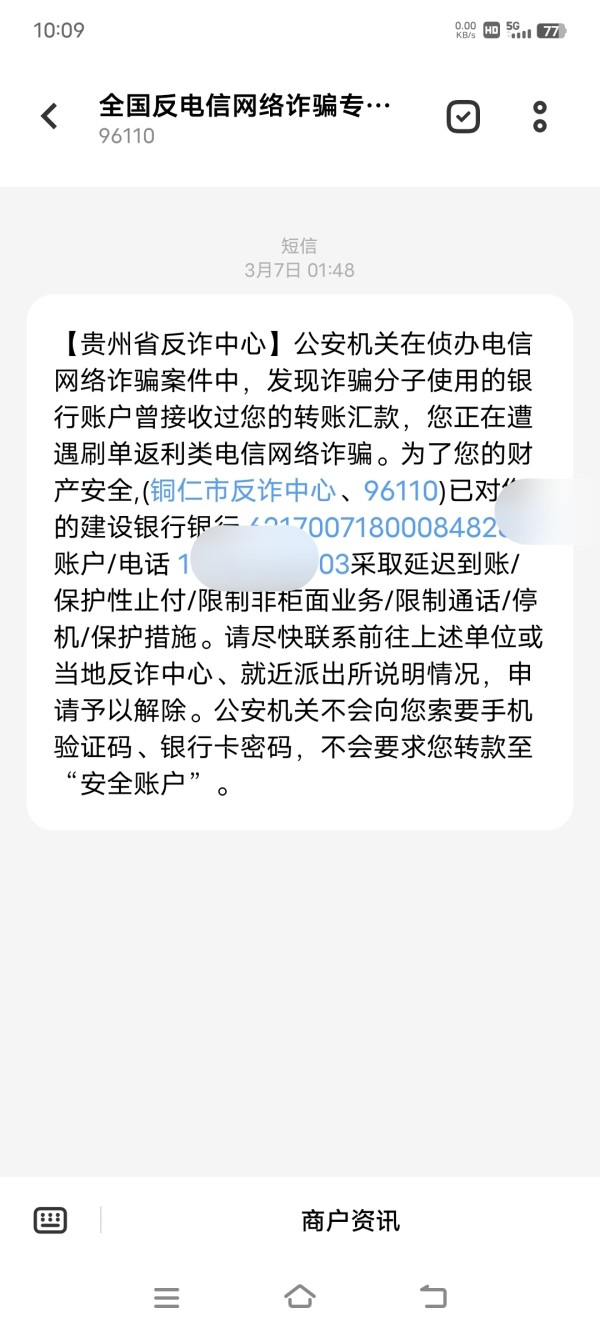This screenshot has width=600, height=1333.
Task: Open recent apps from the navigation bar
Action: (167, 1298)
